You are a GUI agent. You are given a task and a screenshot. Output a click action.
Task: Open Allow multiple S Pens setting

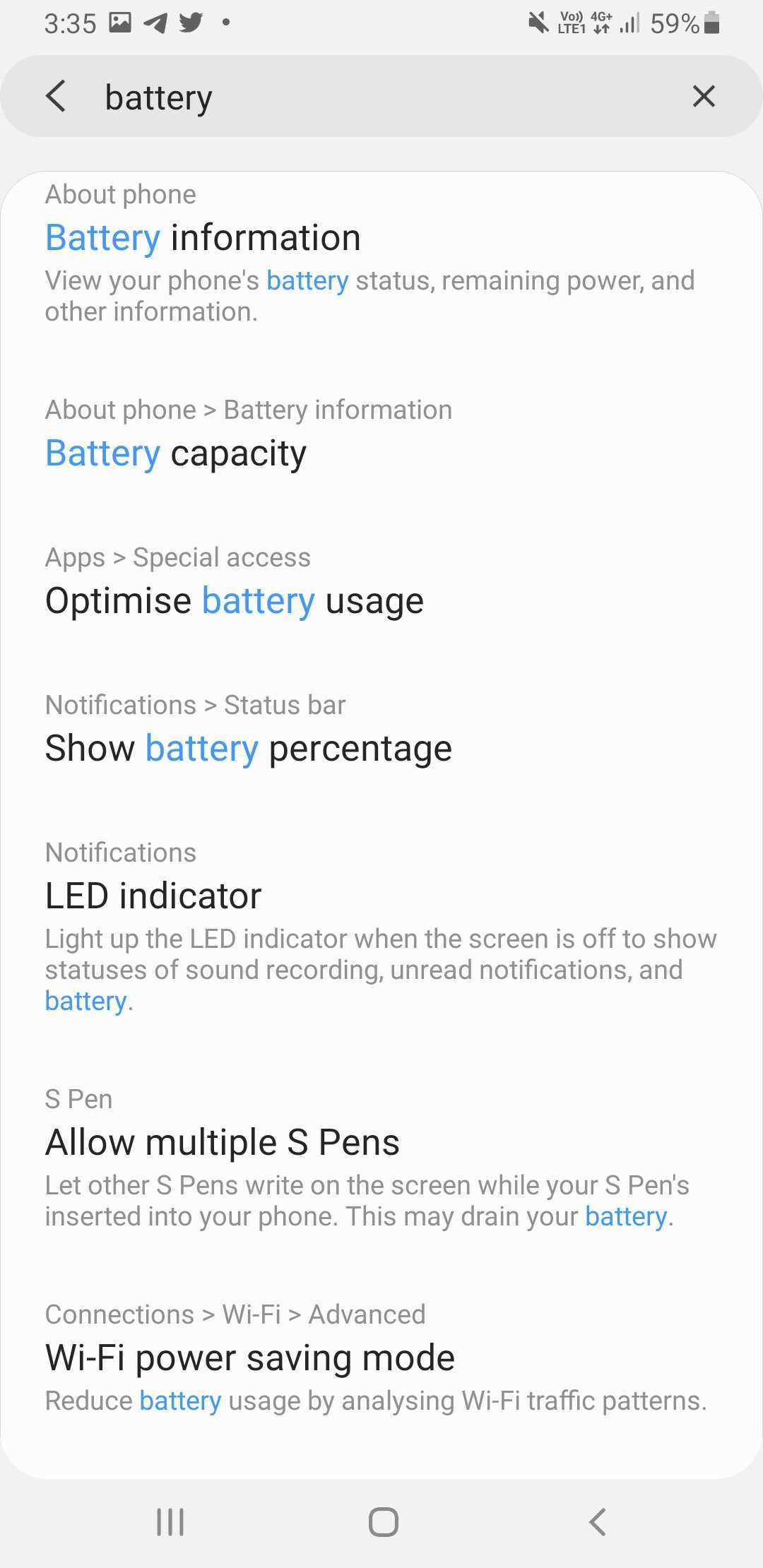pos(222,1141)
